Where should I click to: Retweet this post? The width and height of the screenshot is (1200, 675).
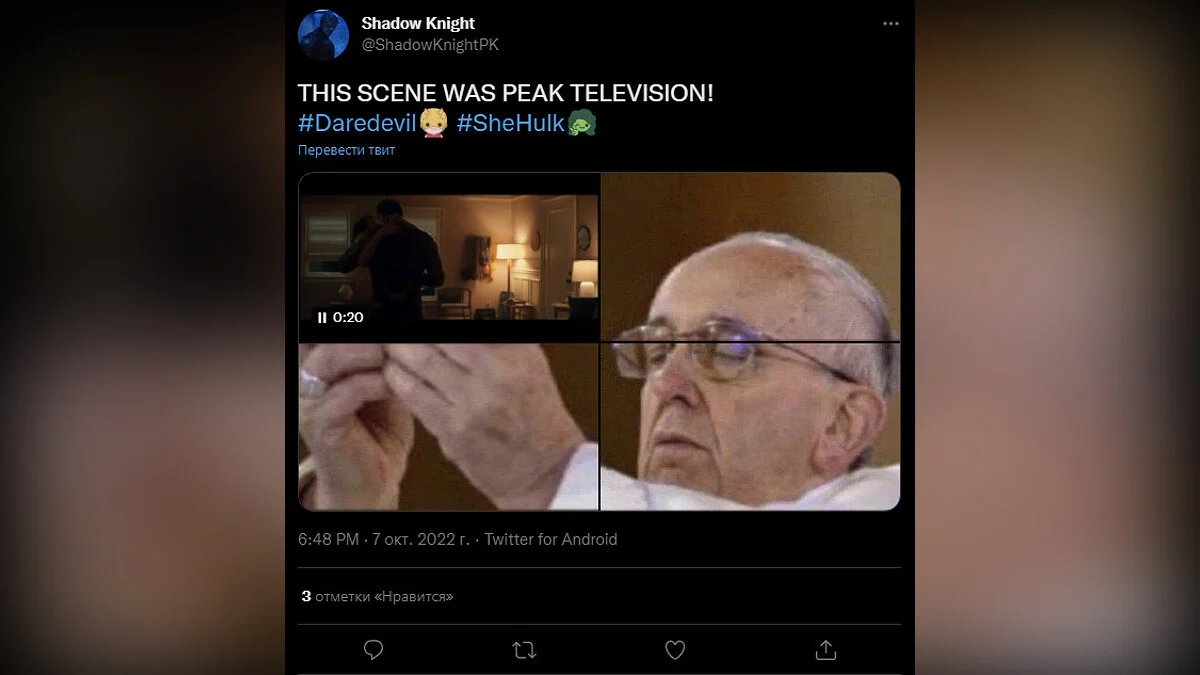524,650
